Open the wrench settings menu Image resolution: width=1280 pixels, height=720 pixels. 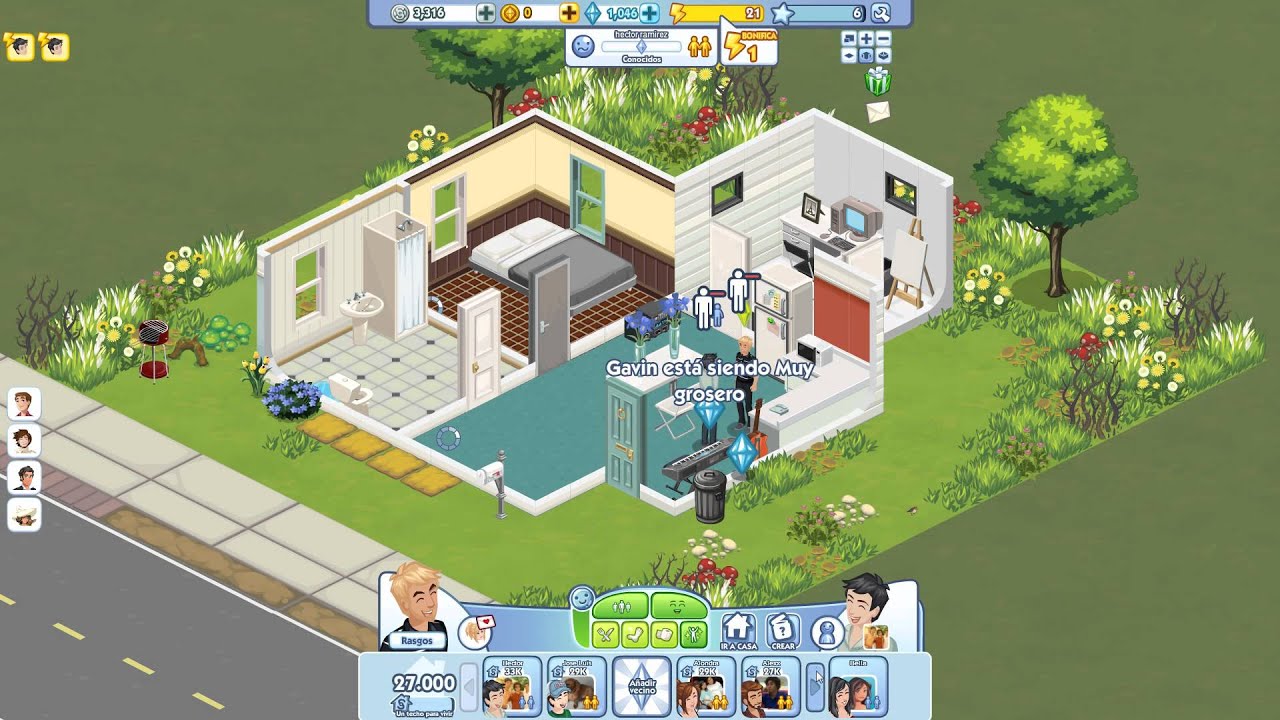tap(881, 13)
